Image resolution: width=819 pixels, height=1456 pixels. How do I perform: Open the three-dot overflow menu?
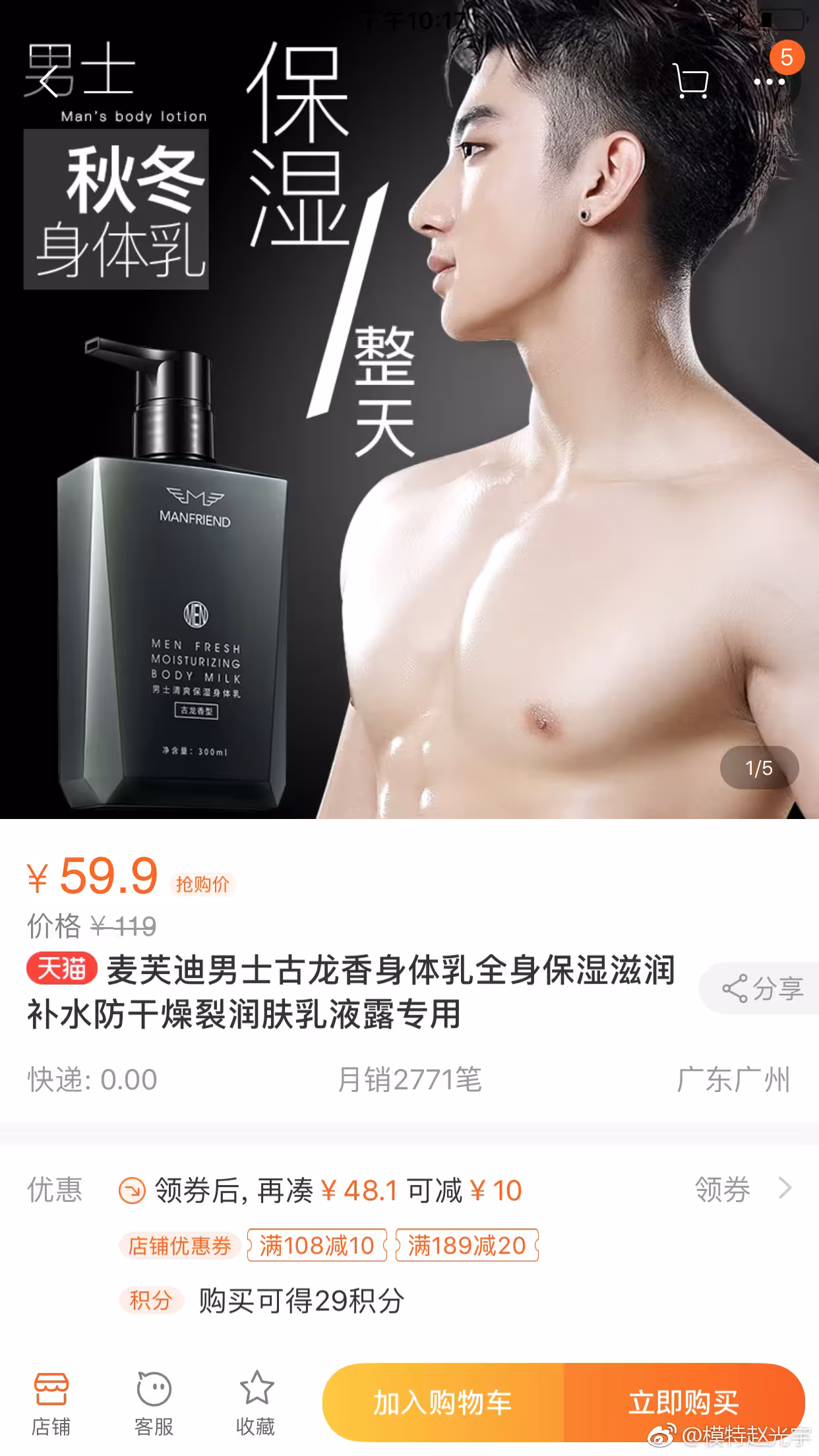pyautogui.click(x=769, y=82)
